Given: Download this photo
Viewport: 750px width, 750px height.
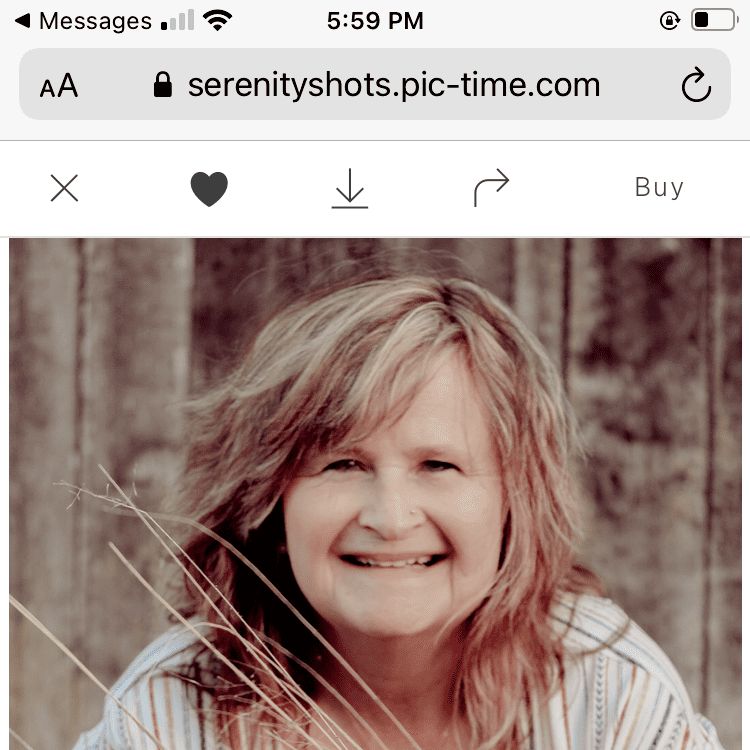Looking at the screenshot, I should (350, 188).
